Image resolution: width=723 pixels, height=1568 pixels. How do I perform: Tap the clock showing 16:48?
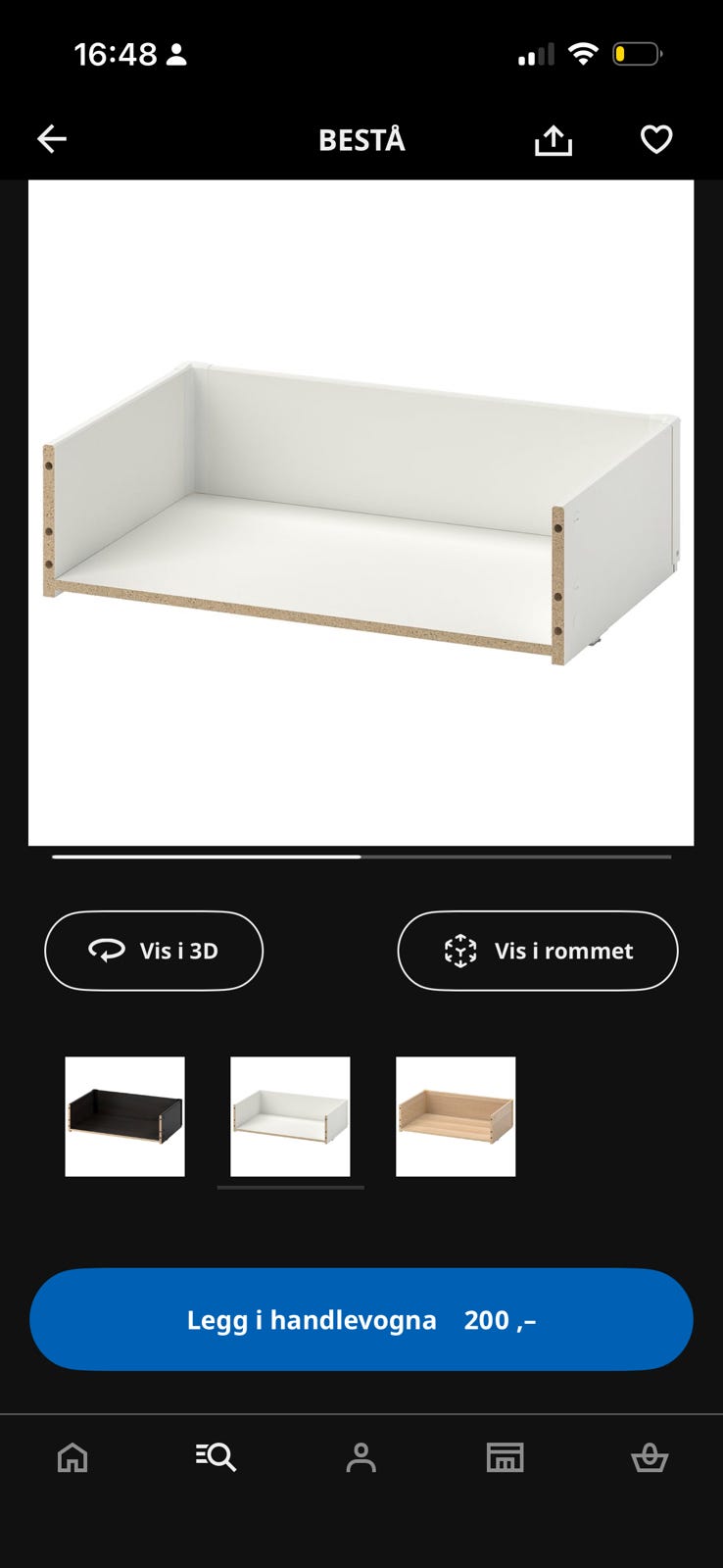tap(111, 54)
